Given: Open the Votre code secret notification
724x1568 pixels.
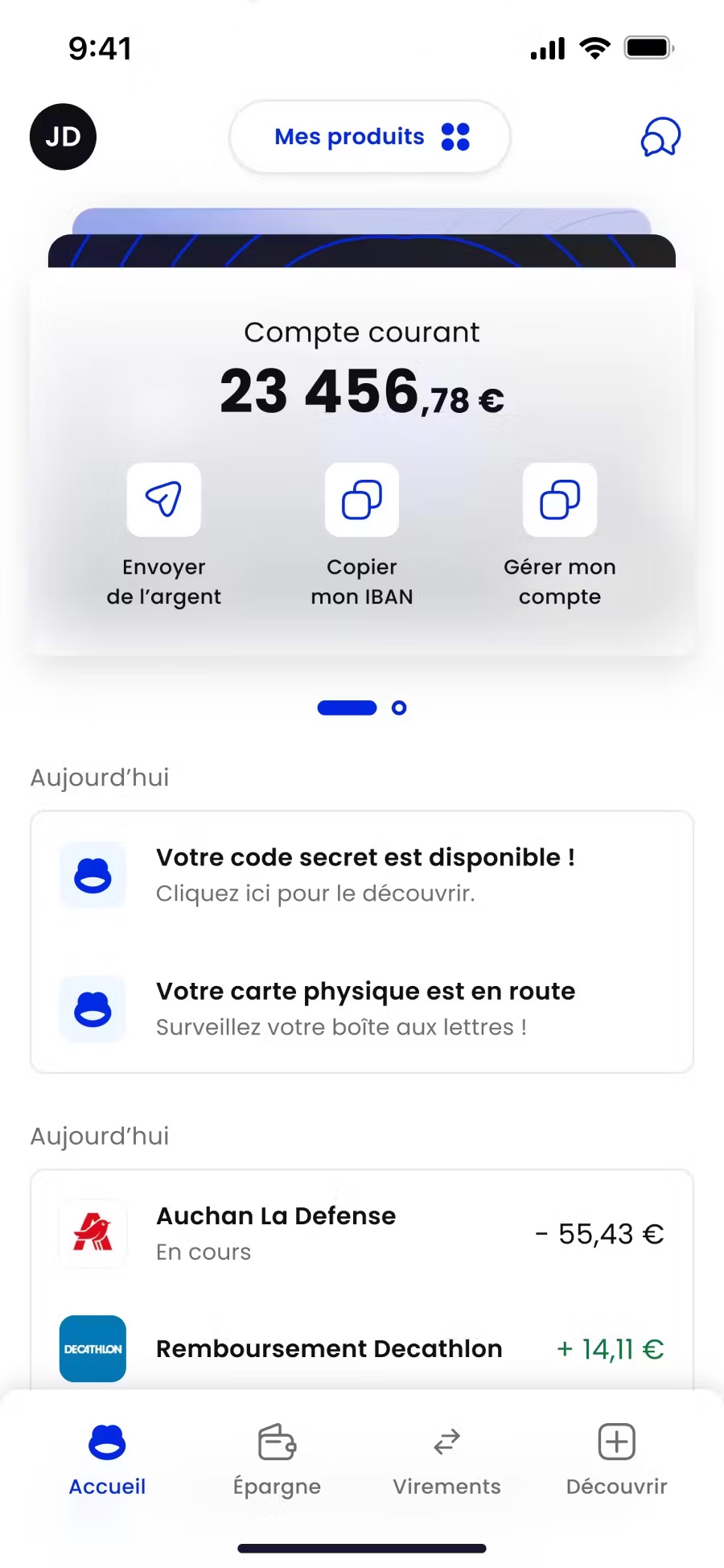Looking at the screenshot, I should (362, 875).
